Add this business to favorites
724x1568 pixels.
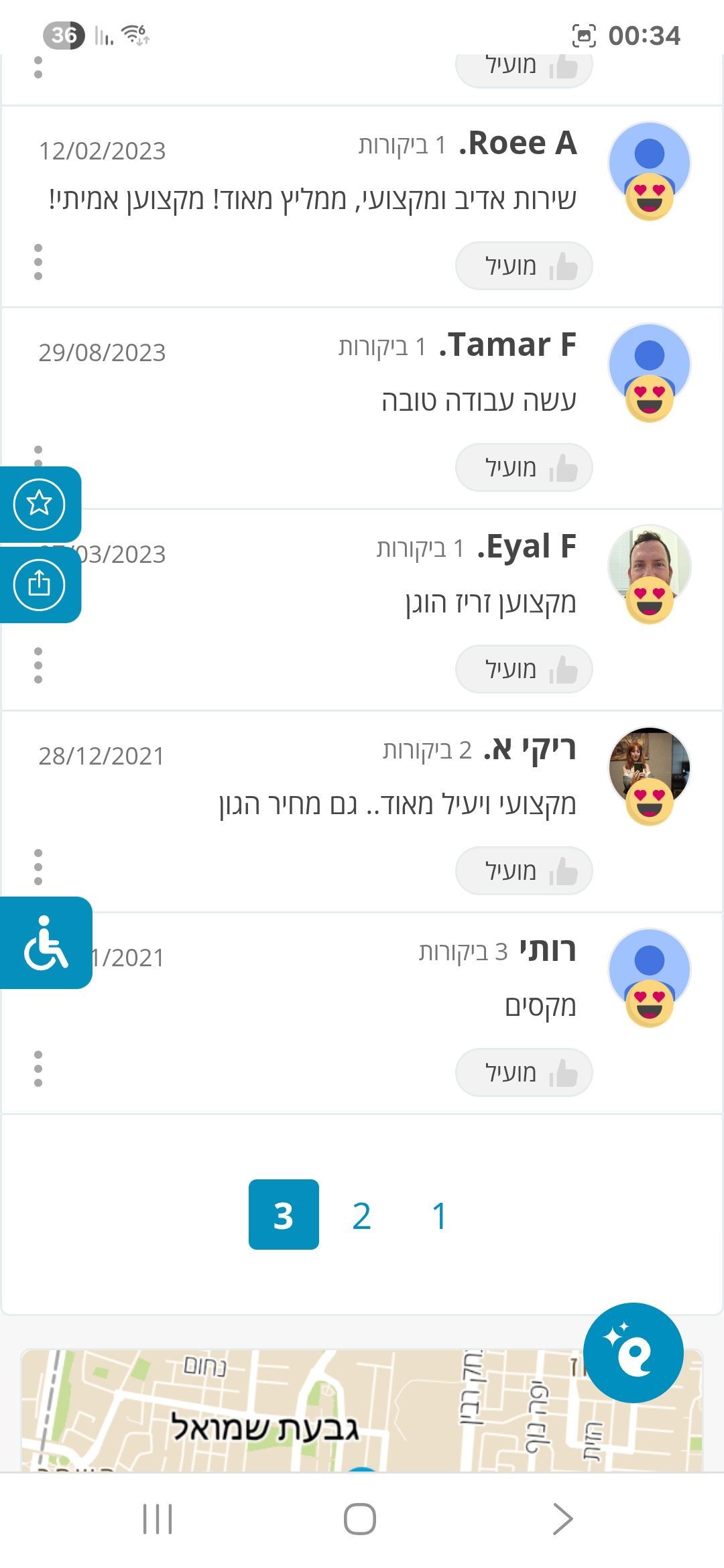pos(40,503)
